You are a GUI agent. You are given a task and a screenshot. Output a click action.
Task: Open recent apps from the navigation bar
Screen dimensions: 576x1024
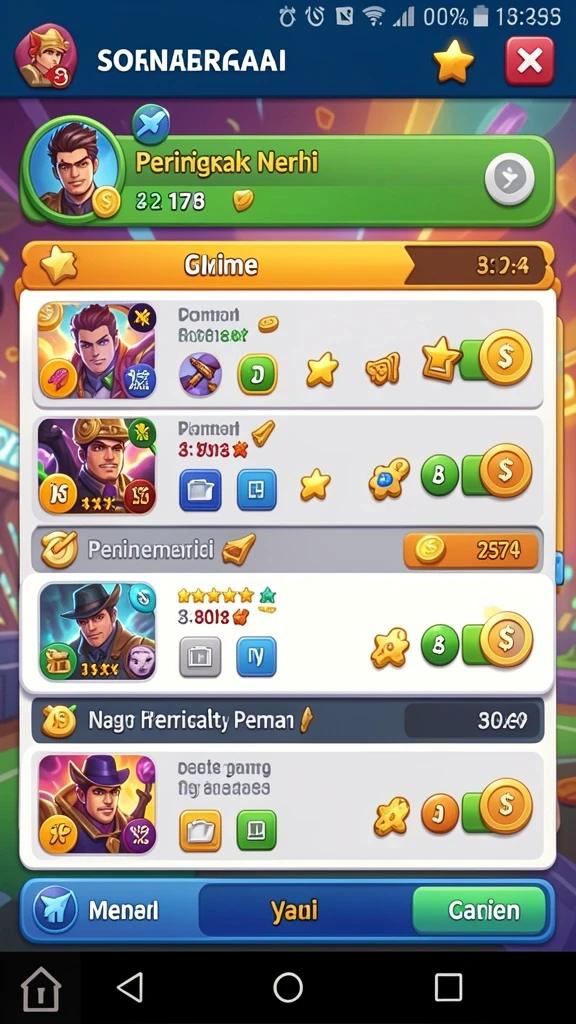(448, 987)
